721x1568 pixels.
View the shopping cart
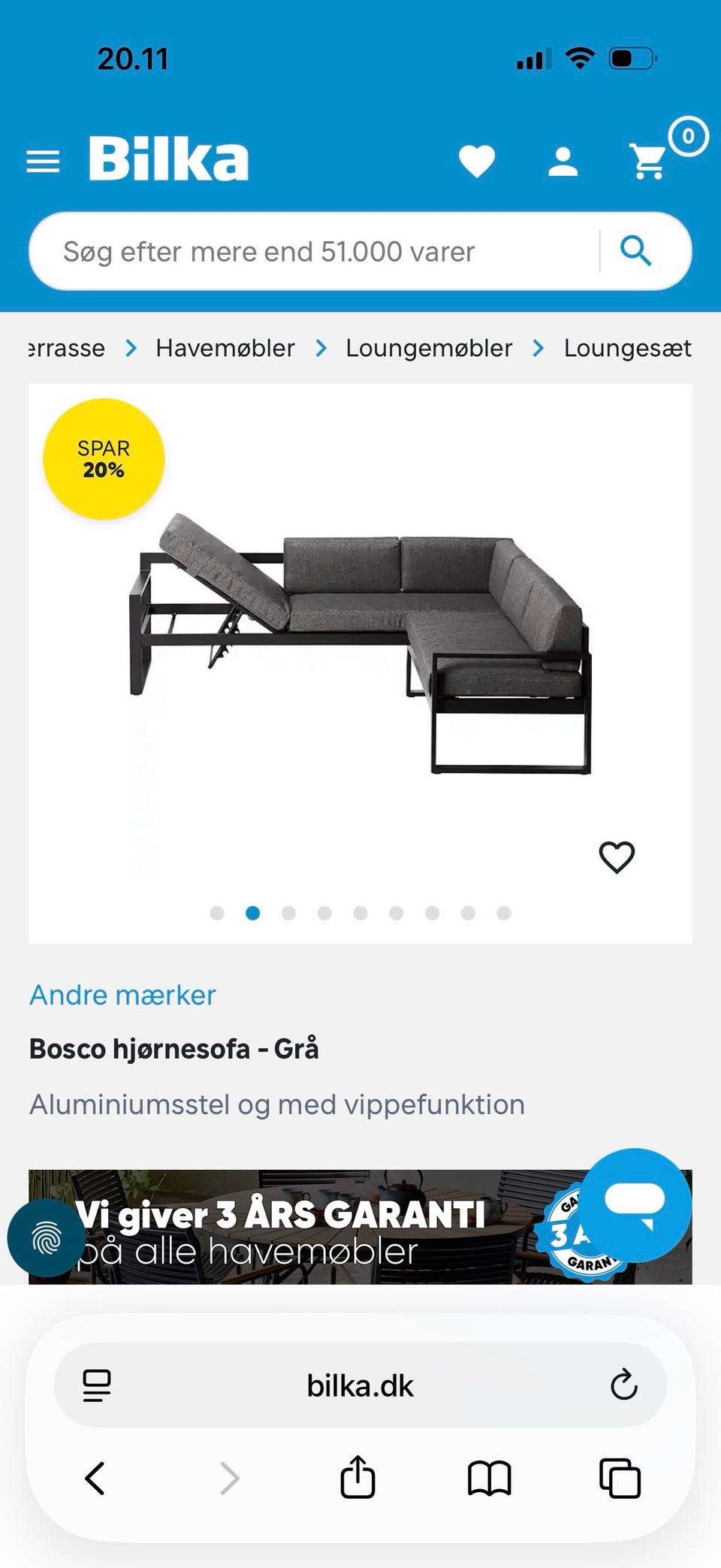tap(648, 160)
